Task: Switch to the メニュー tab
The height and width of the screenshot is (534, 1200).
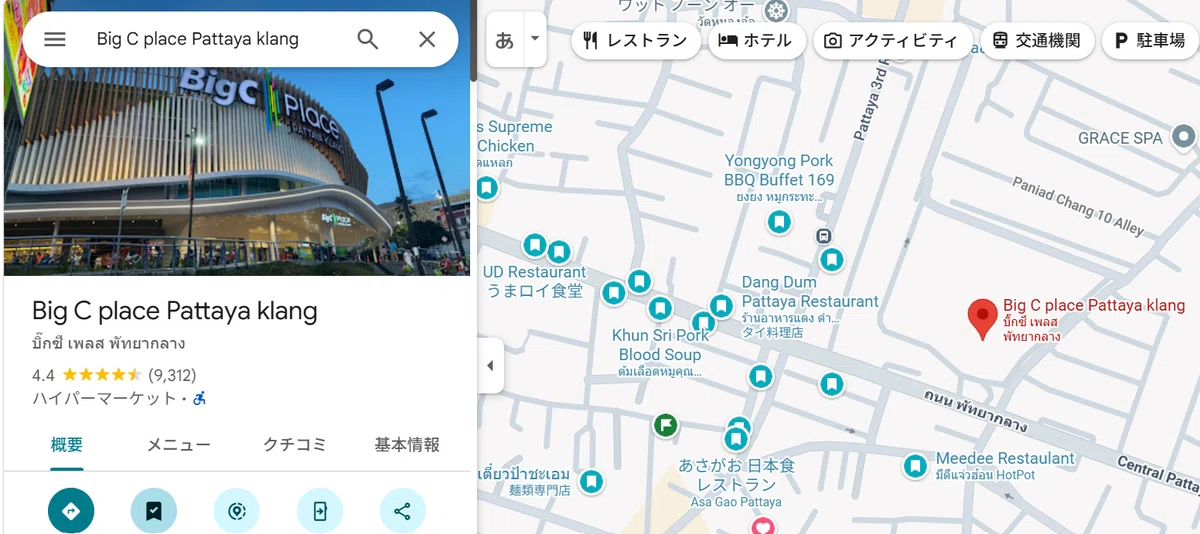Action: tap(179, 445)
